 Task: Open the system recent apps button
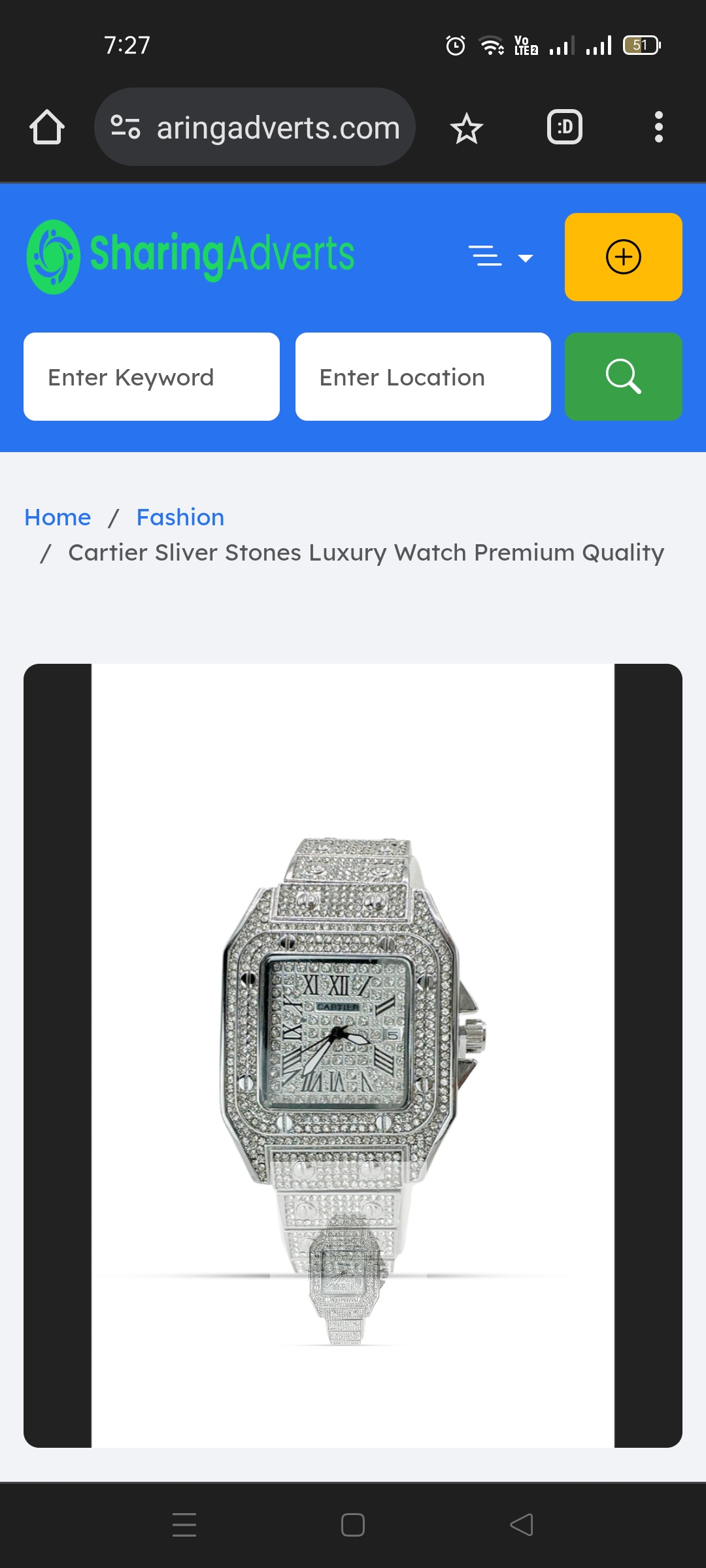184,1525
